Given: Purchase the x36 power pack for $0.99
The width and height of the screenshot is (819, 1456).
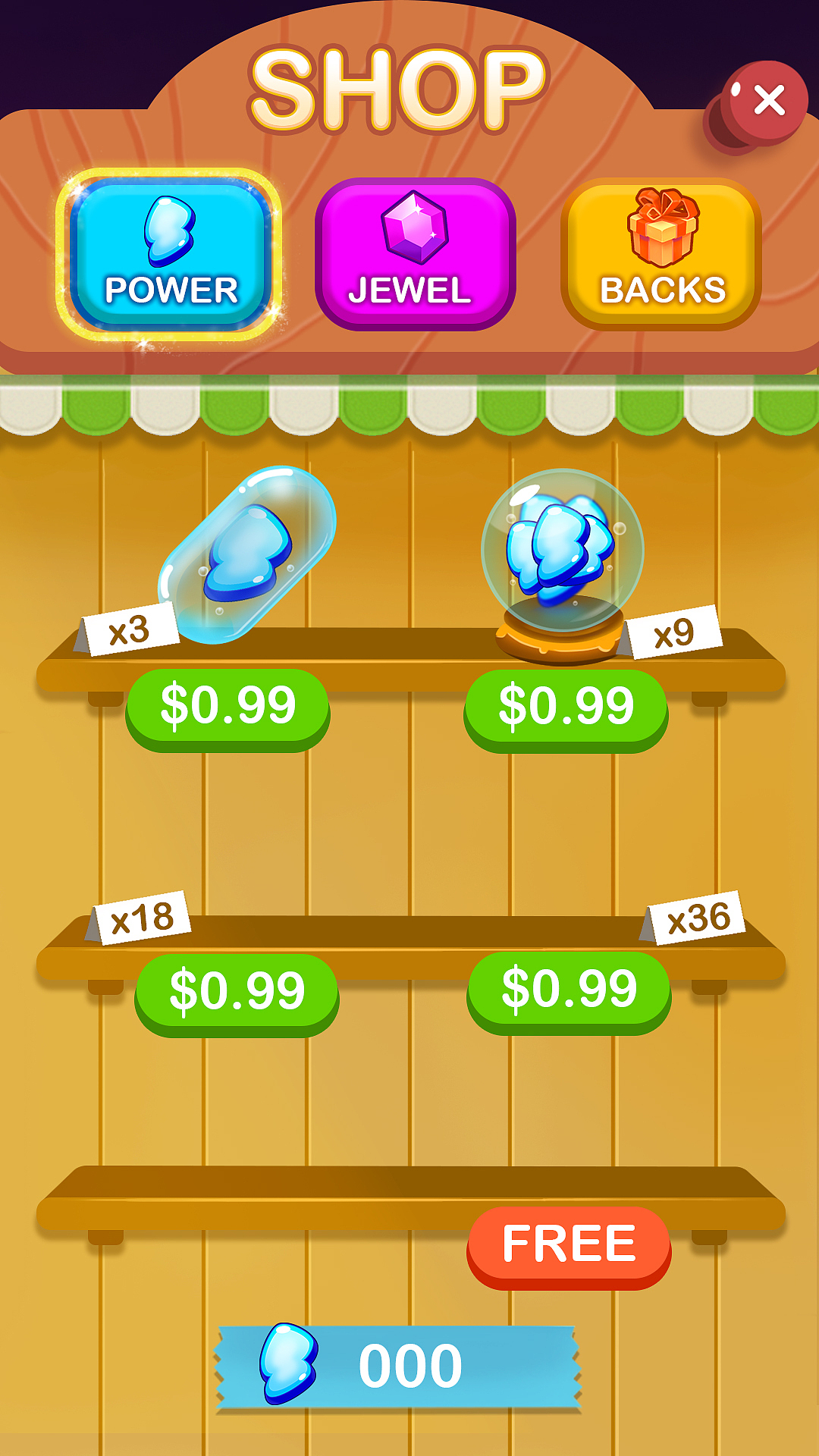Looking at the screenshot, I should [x=569, y=990].
